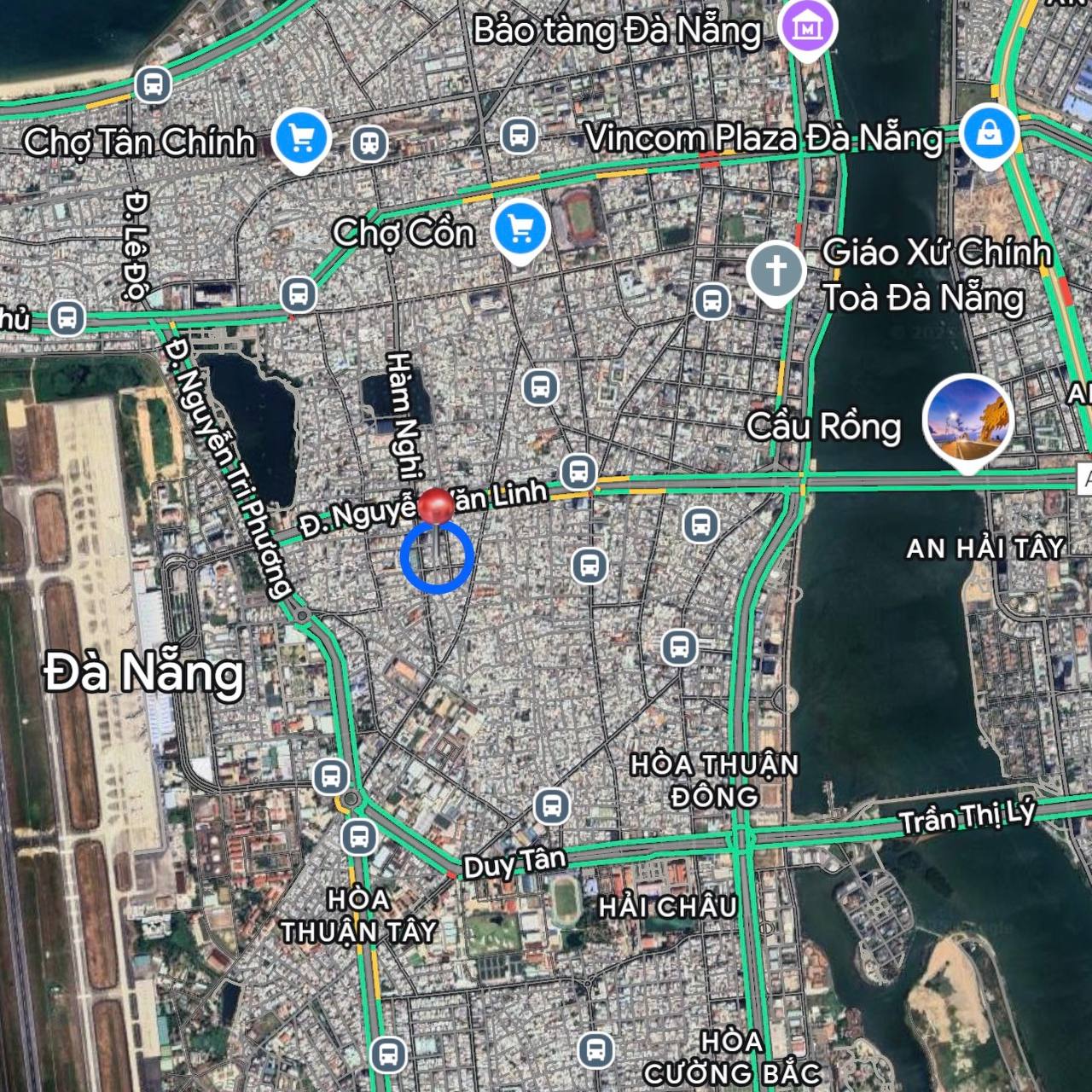Tap the red dropped pin

pos(437,508)
